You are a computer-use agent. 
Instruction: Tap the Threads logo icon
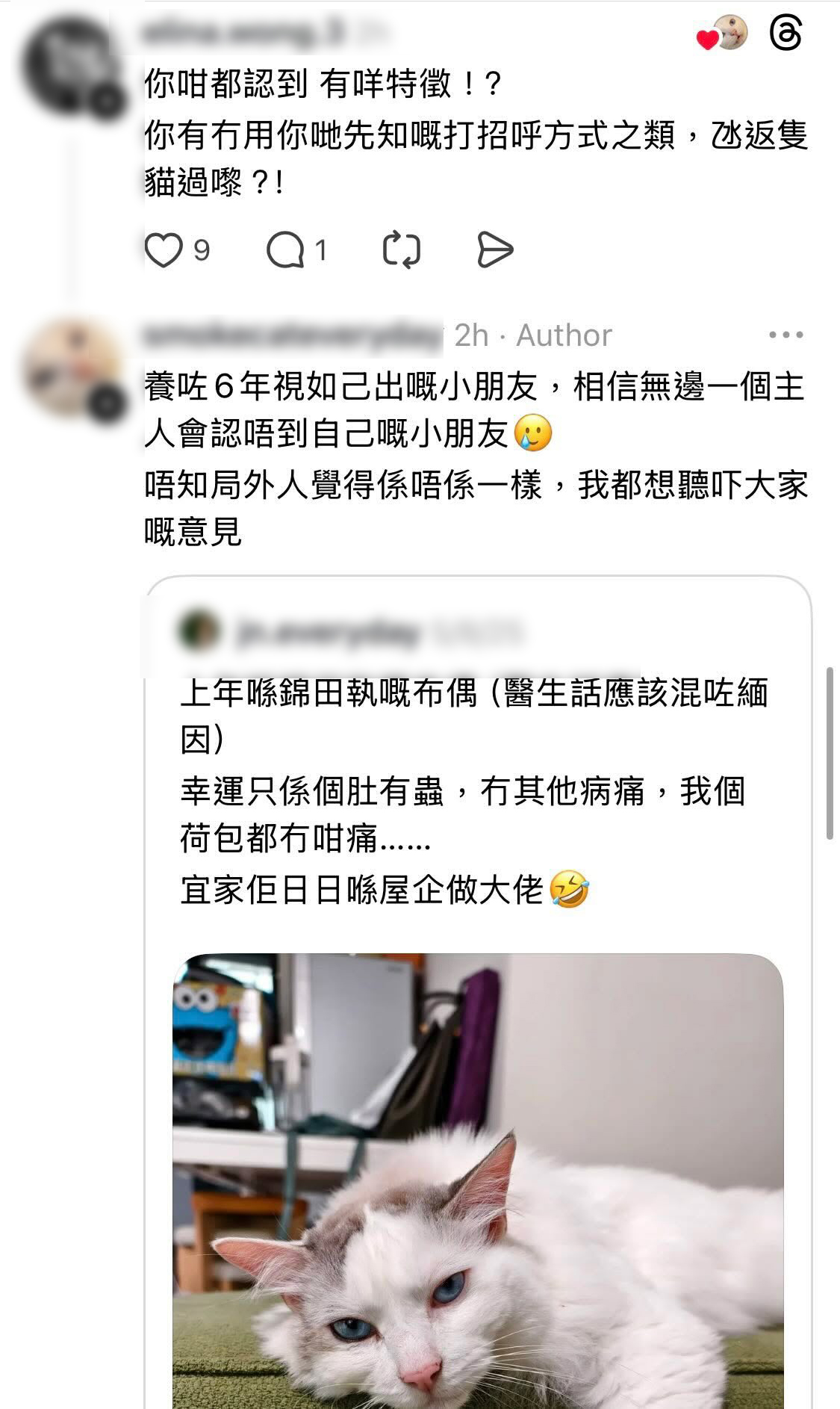785,34
